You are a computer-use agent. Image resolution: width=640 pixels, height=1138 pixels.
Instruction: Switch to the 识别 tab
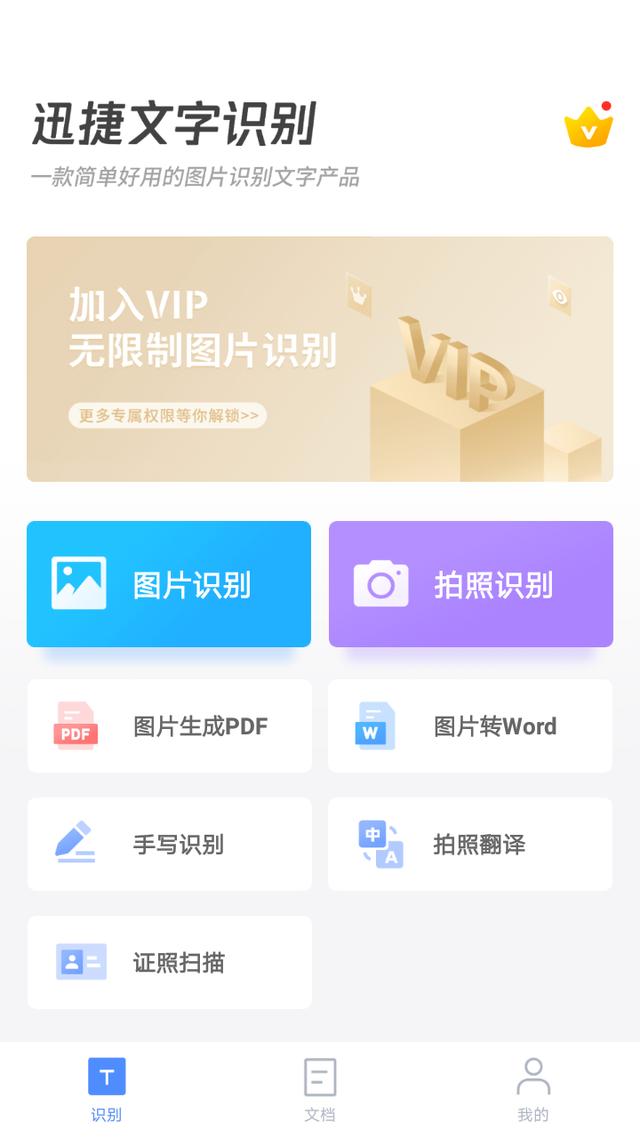(106, 1089)
